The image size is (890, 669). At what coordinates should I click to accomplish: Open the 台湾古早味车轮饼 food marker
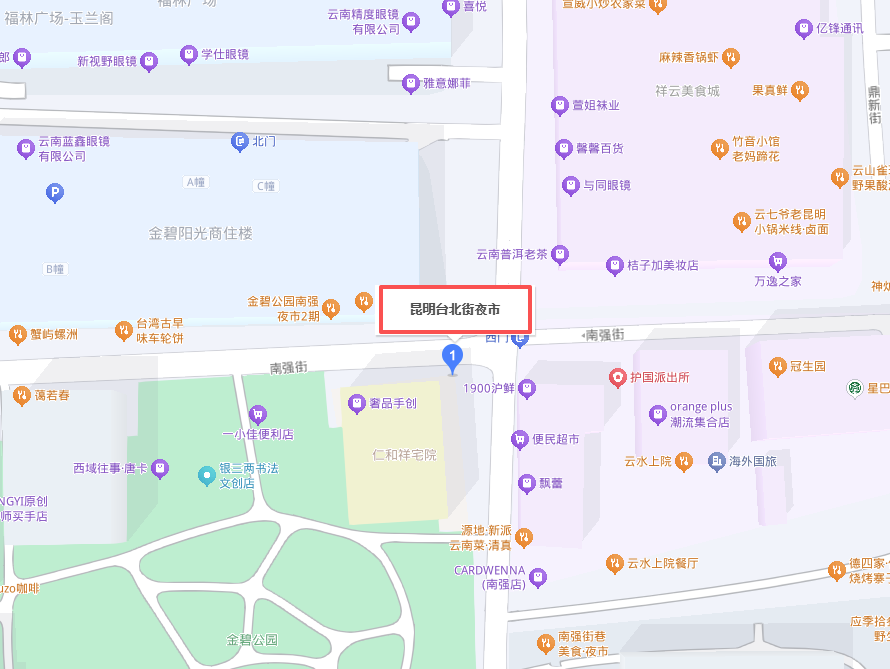coord(123,329)
